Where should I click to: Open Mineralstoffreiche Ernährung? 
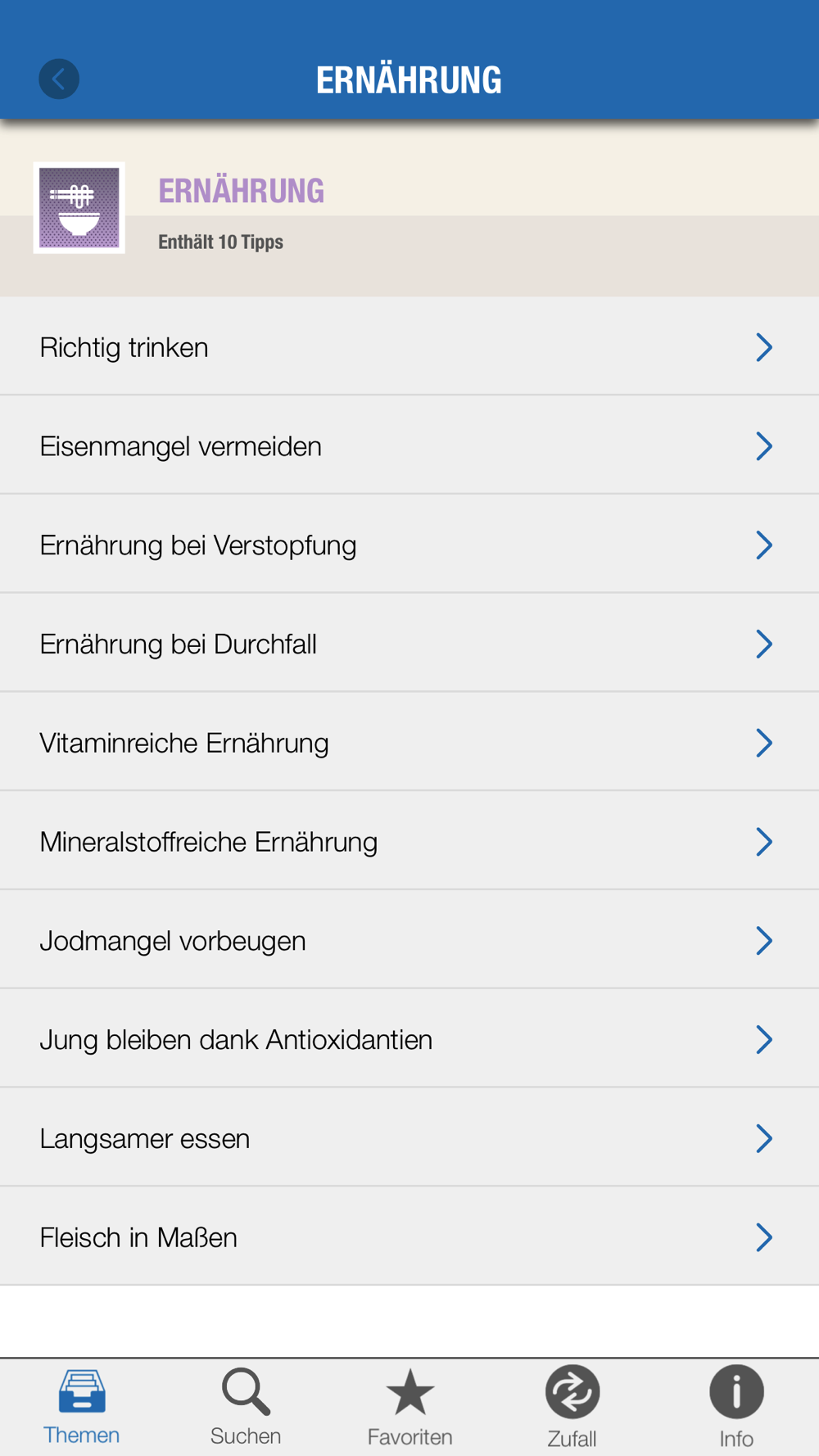(409, 841)
